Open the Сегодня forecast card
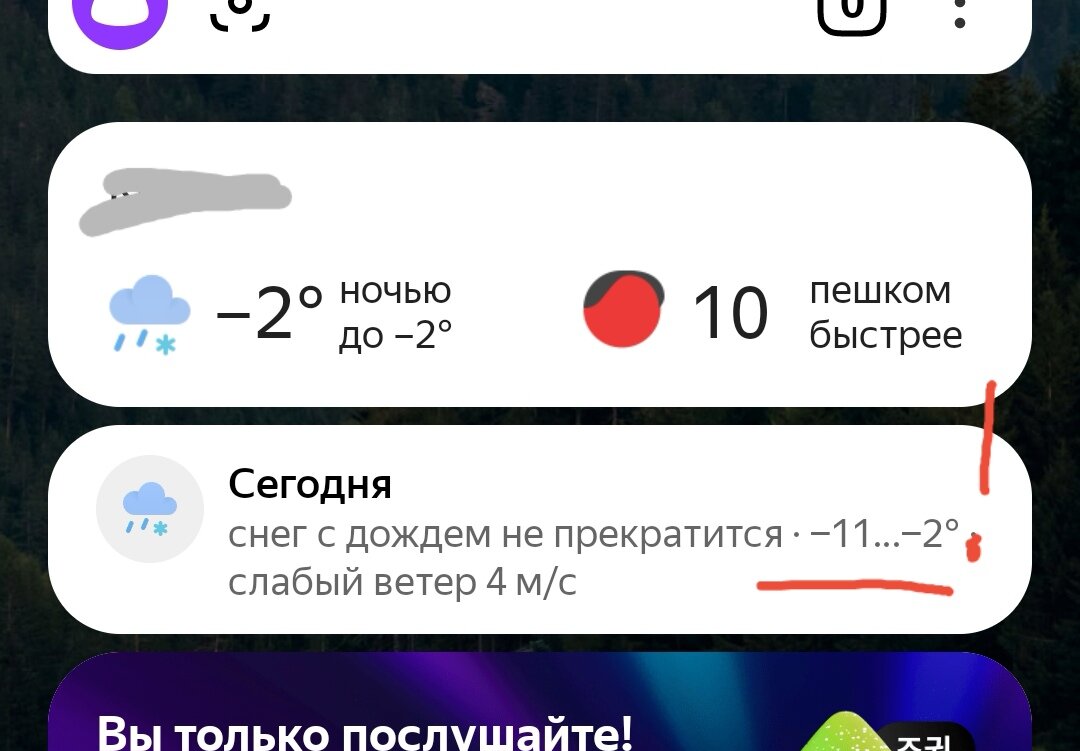The height and width of the screenshot is (751, 1080). point(538,530)
